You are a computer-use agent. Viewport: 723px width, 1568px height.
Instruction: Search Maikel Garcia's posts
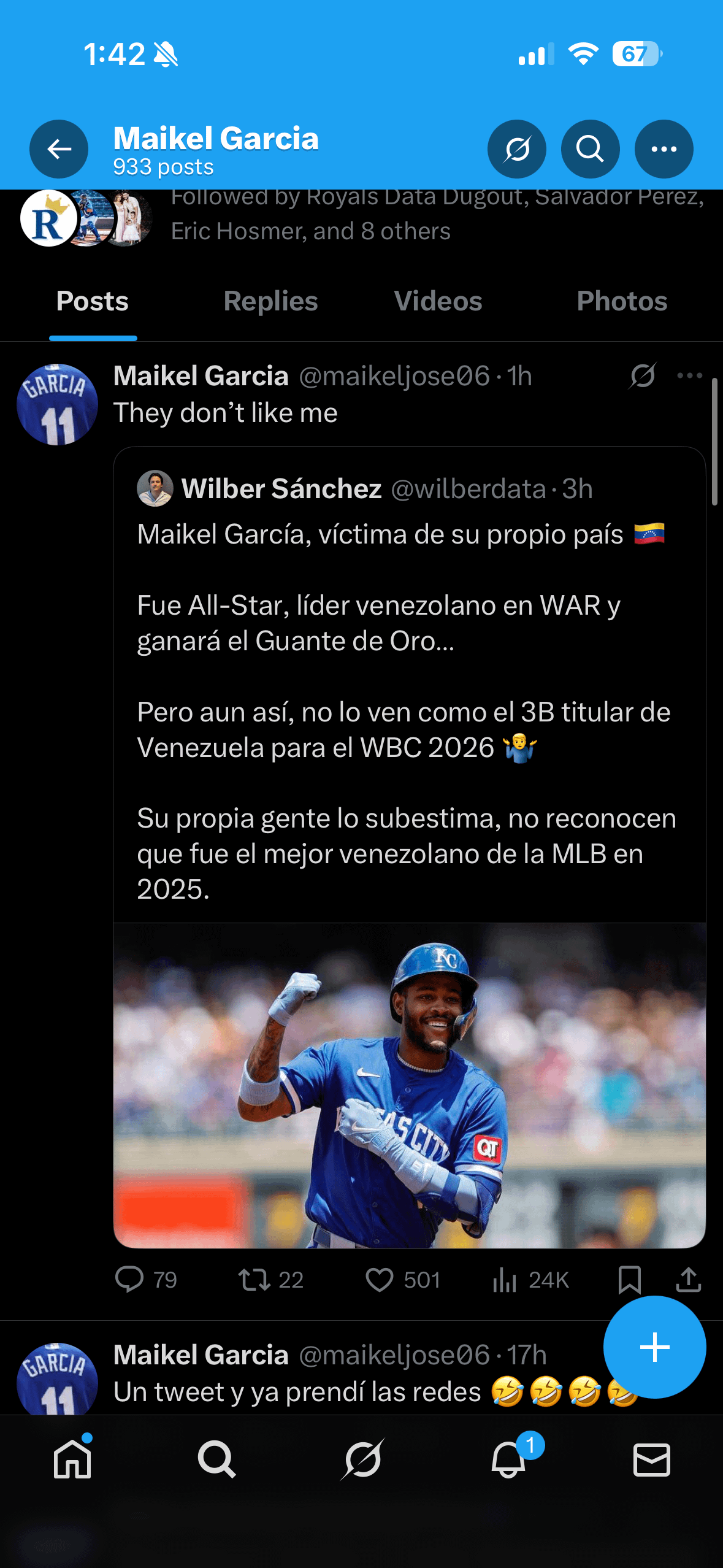590,149
